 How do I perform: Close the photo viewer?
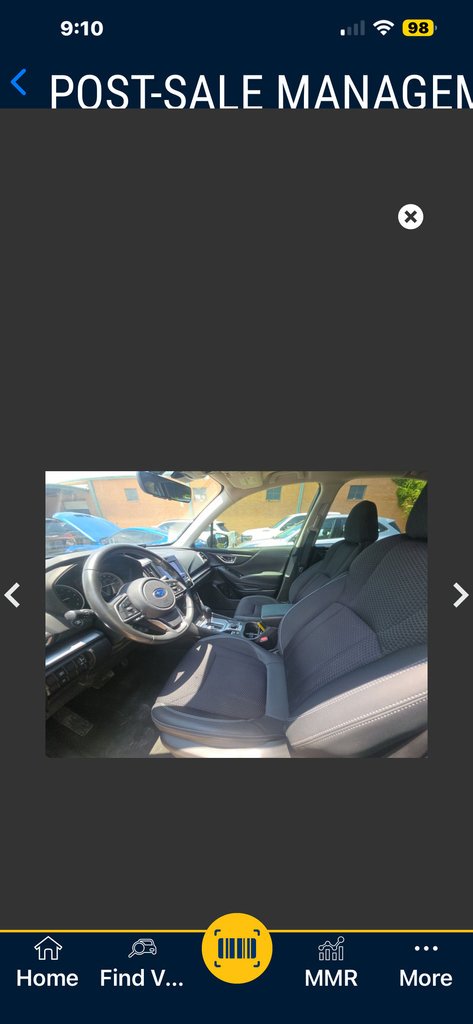[410, 217]
